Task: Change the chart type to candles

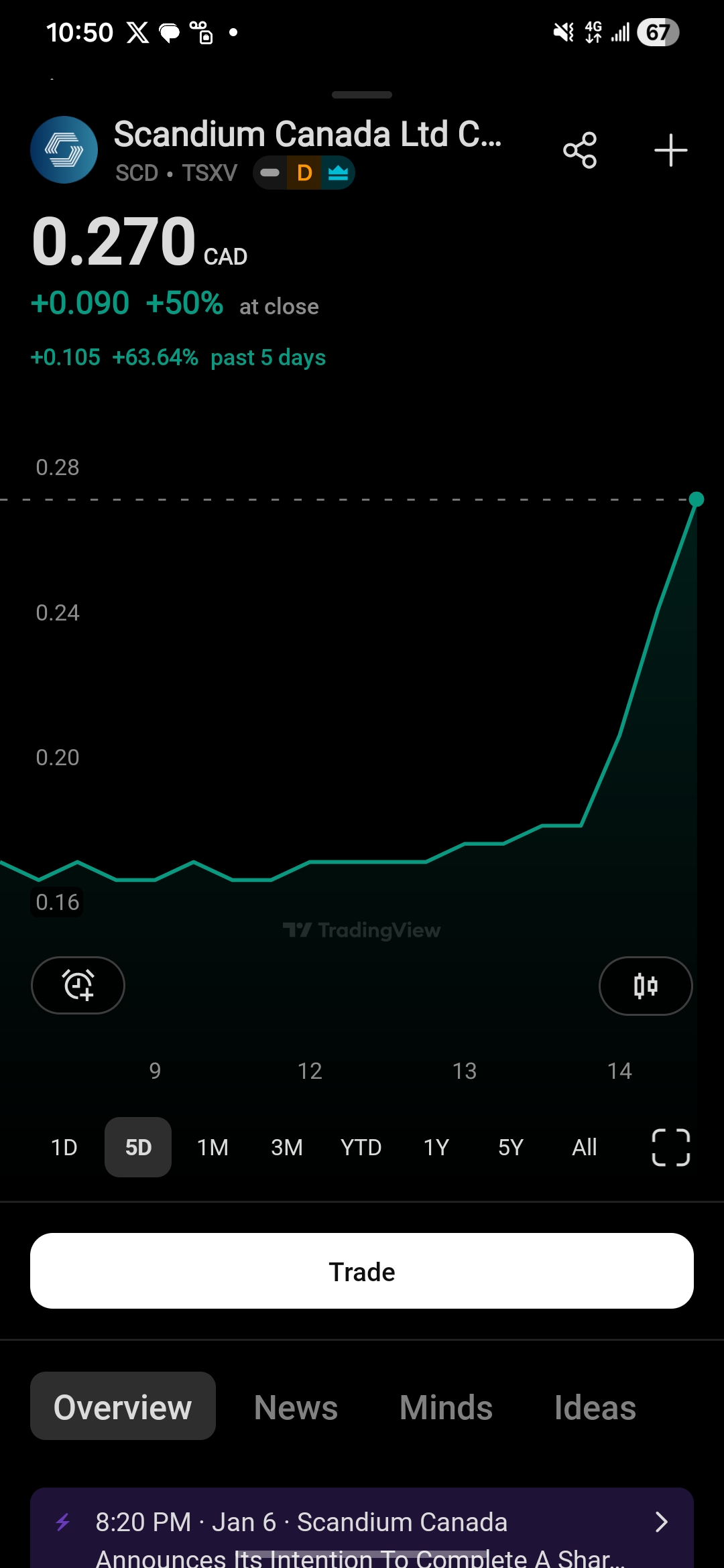Action: click(645, 985)
